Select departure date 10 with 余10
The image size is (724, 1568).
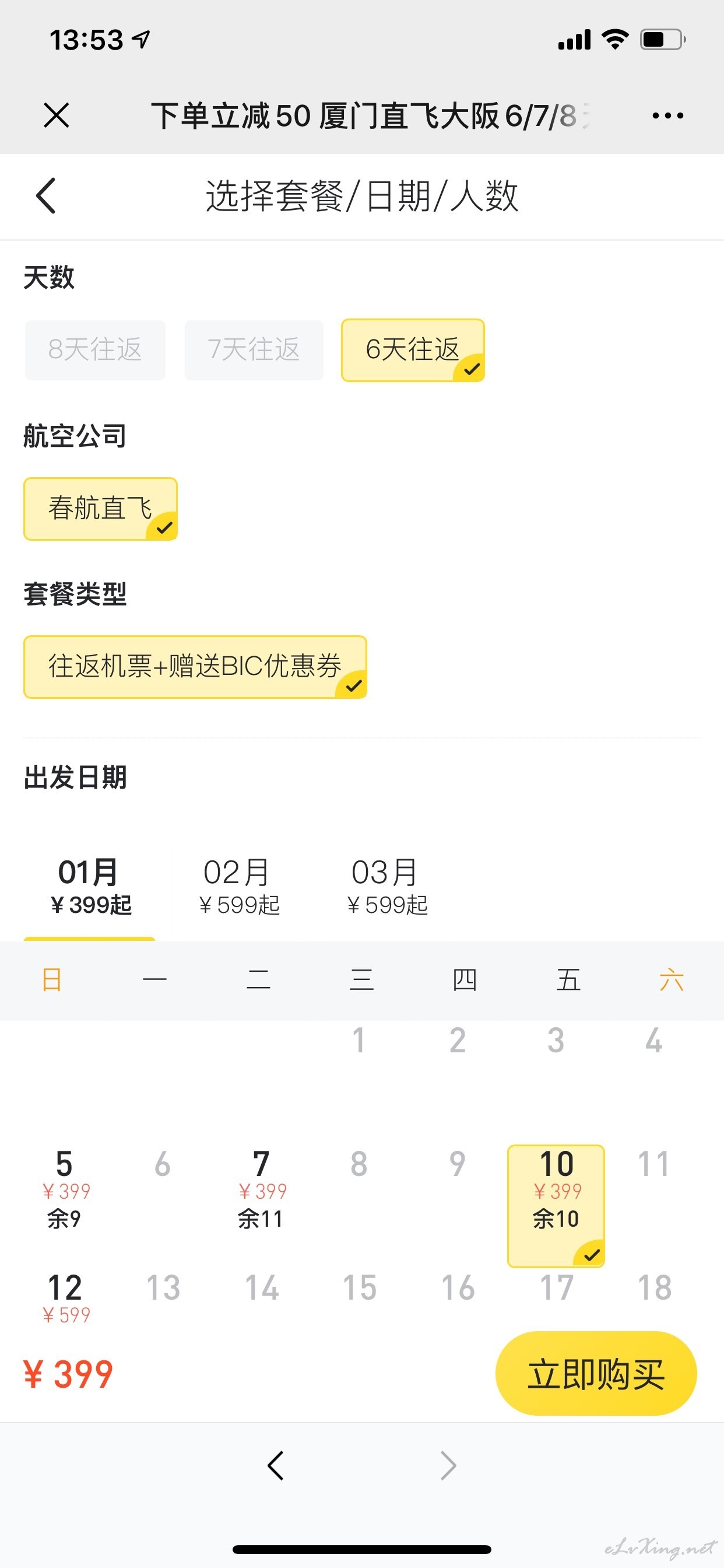(556, 1206)
